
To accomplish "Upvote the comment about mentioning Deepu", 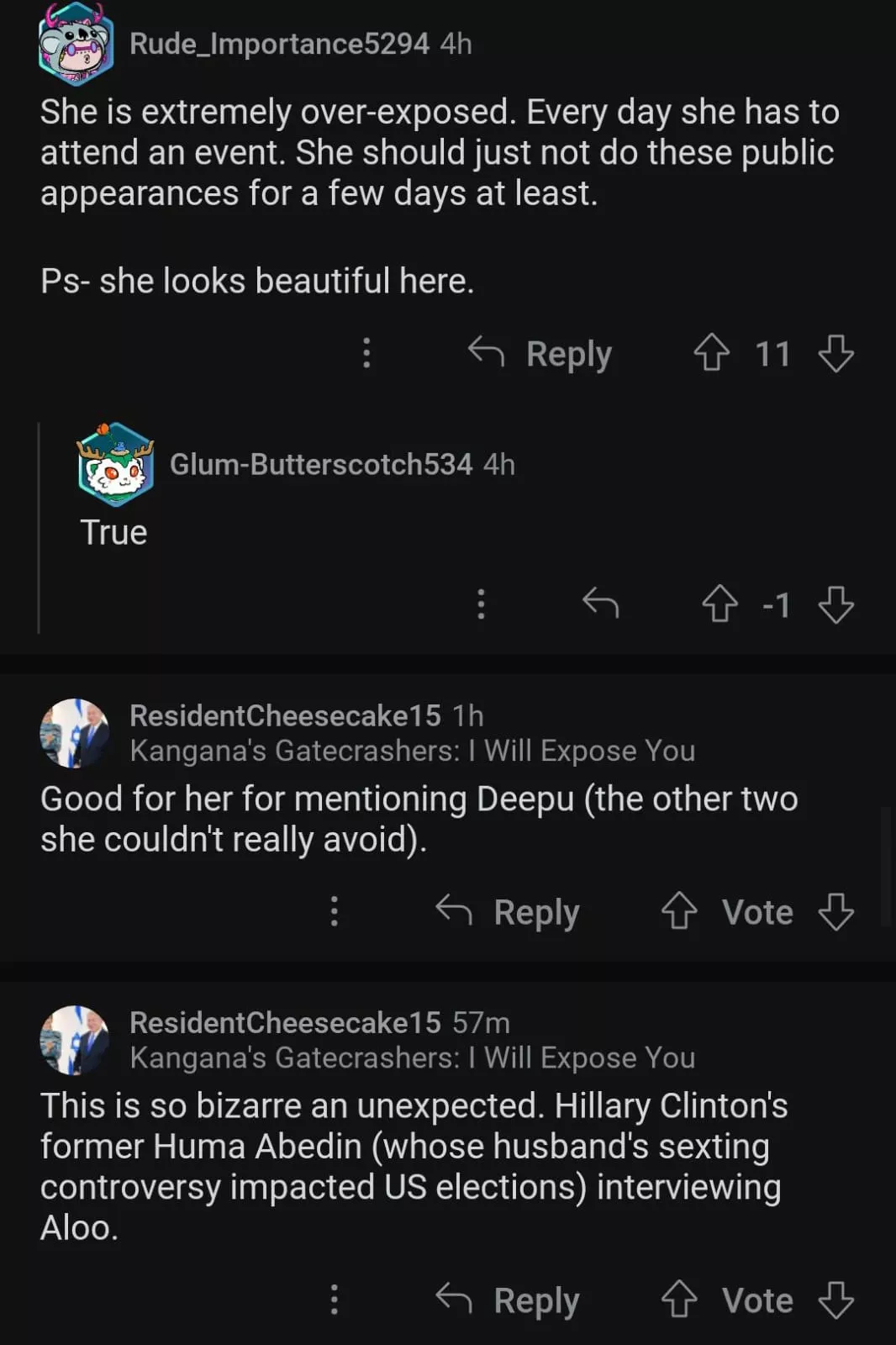I will click(x=679, y=912).
